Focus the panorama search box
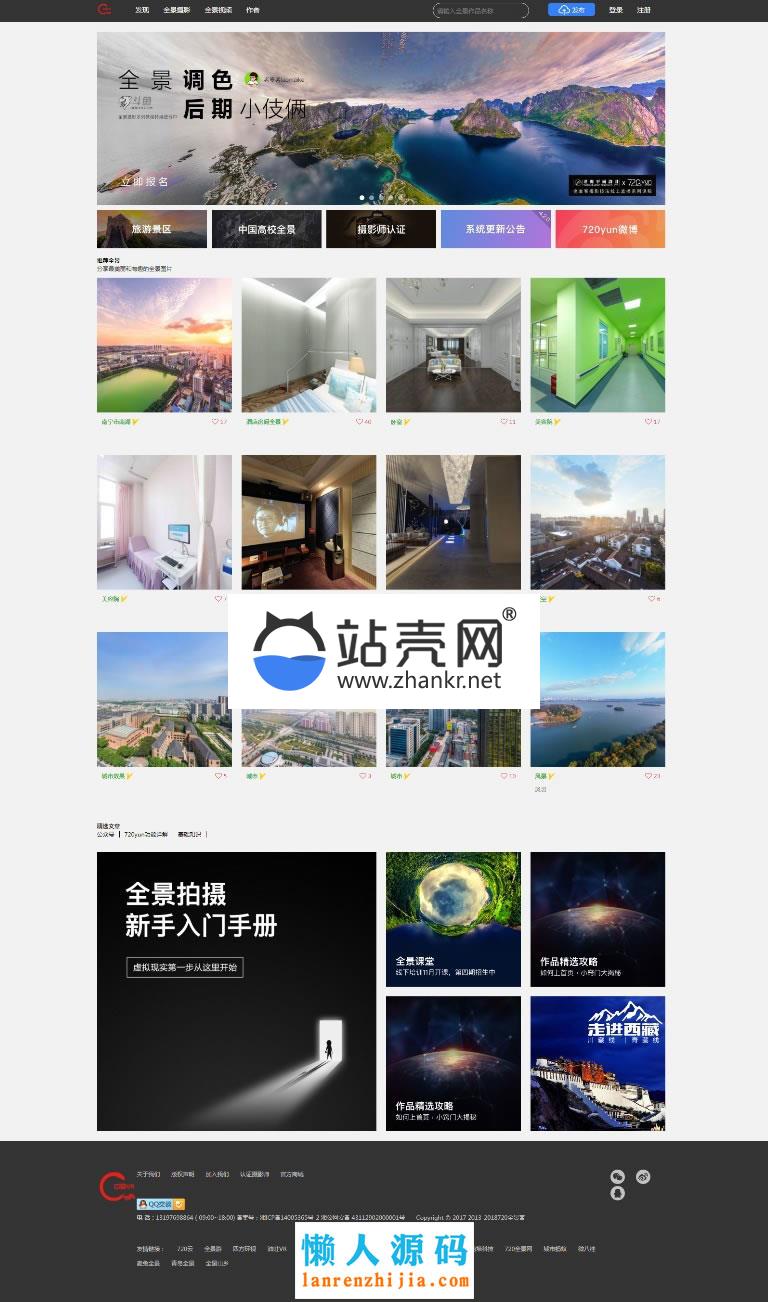The image size is (768, 1302). pyautogui.click(x=480, y=10)
